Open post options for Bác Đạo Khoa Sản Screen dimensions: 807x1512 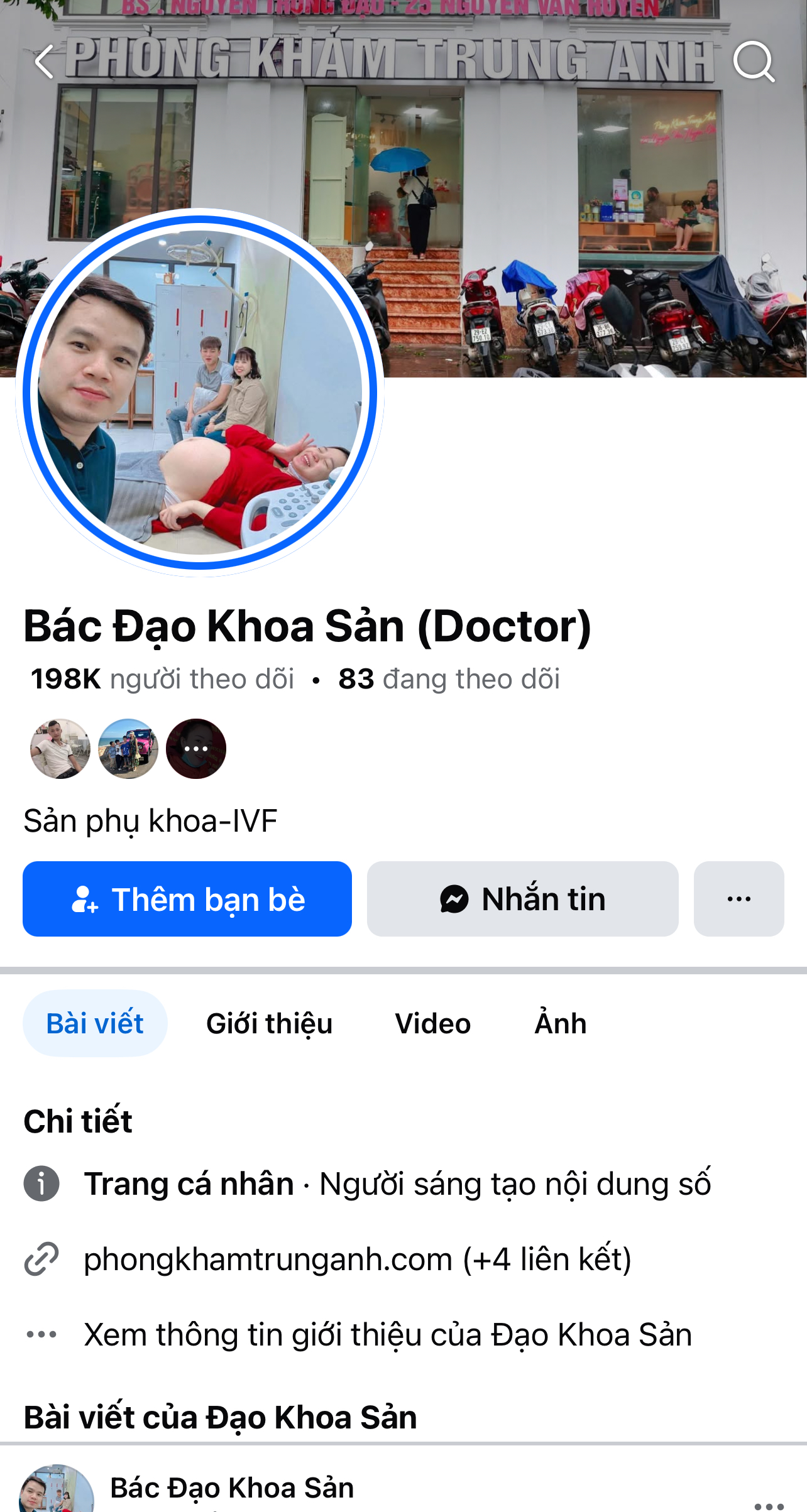[x=767, y=1504]
